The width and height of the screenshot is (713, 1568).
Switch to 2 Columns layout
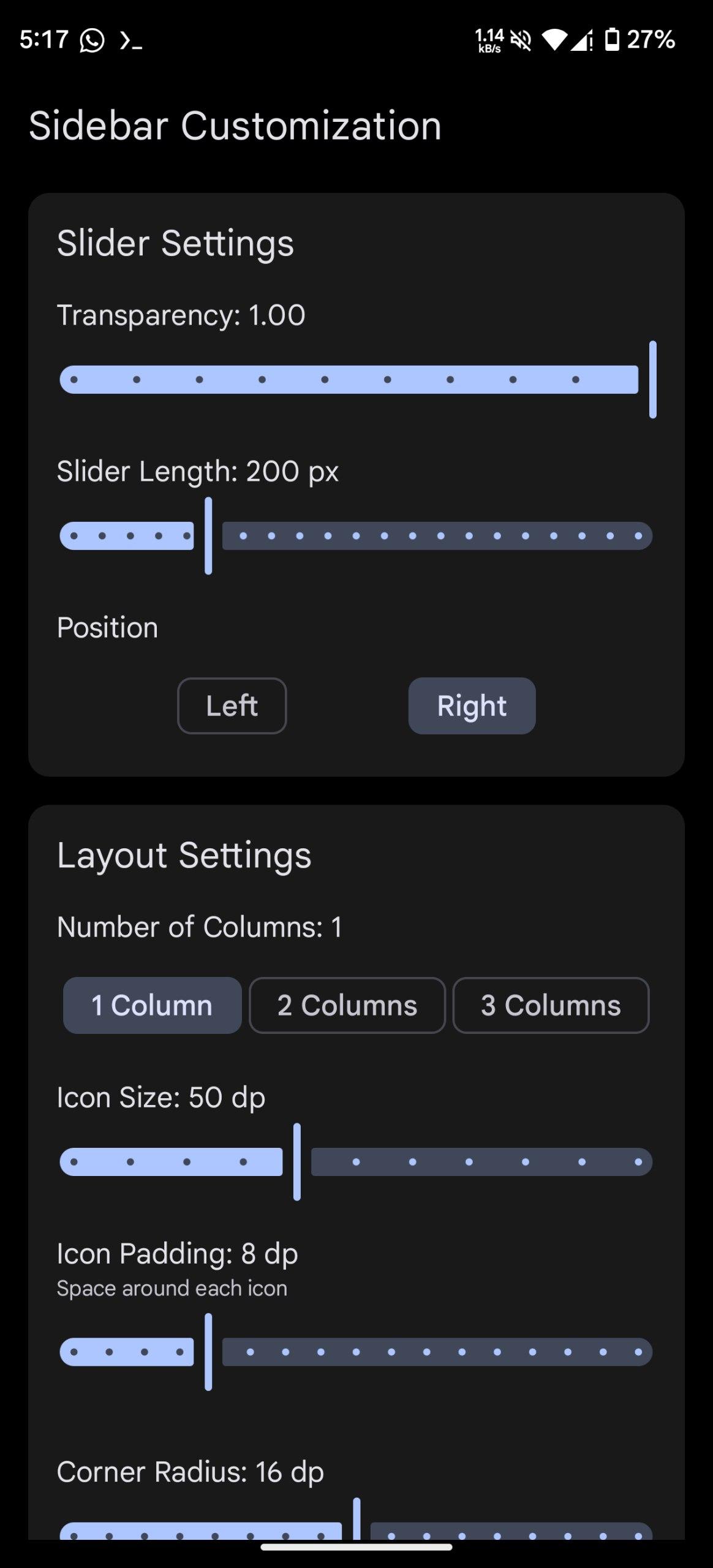pyautogui.click(x=347, y=1005)
